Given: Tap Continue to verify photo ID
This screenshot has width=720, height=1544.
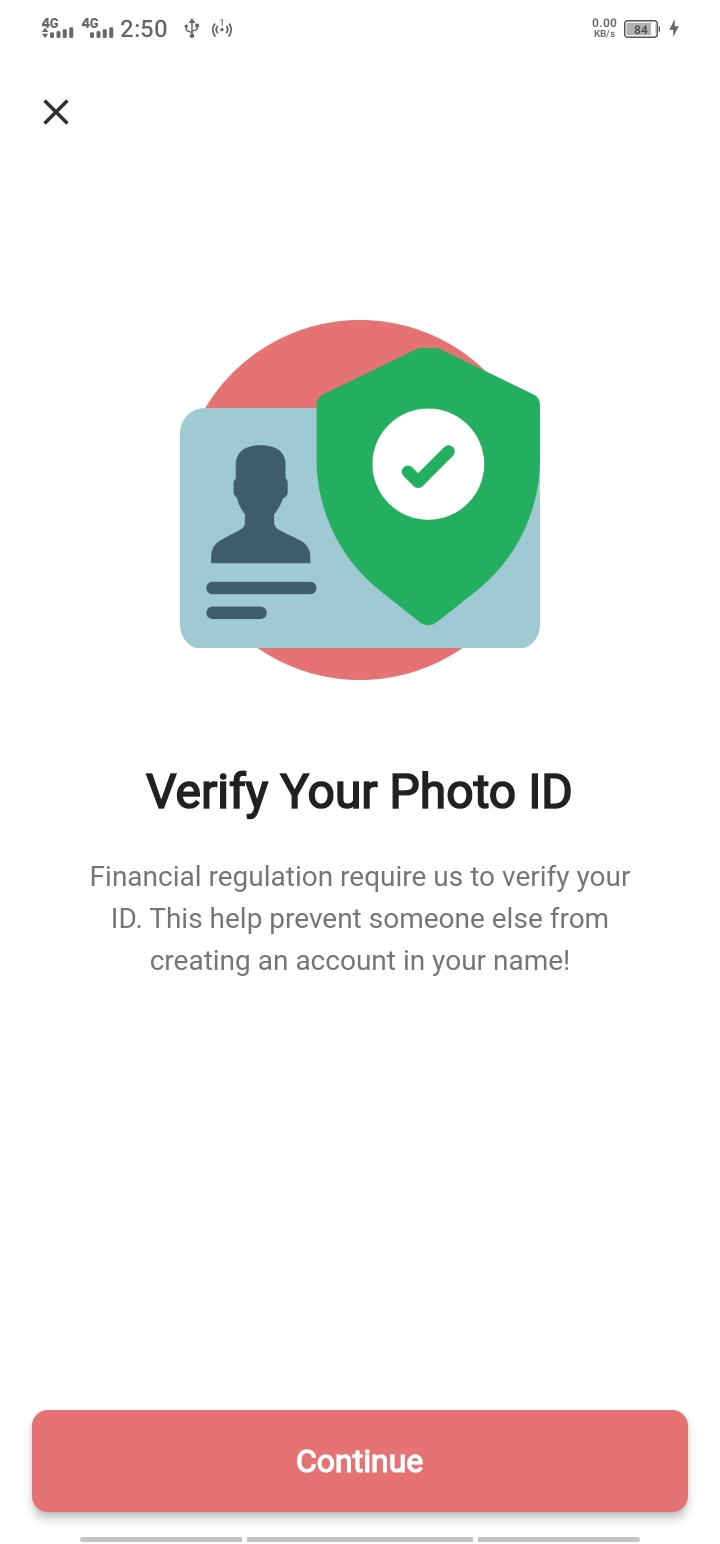Looking at the screenshot, I should (x=360, y=1460).
